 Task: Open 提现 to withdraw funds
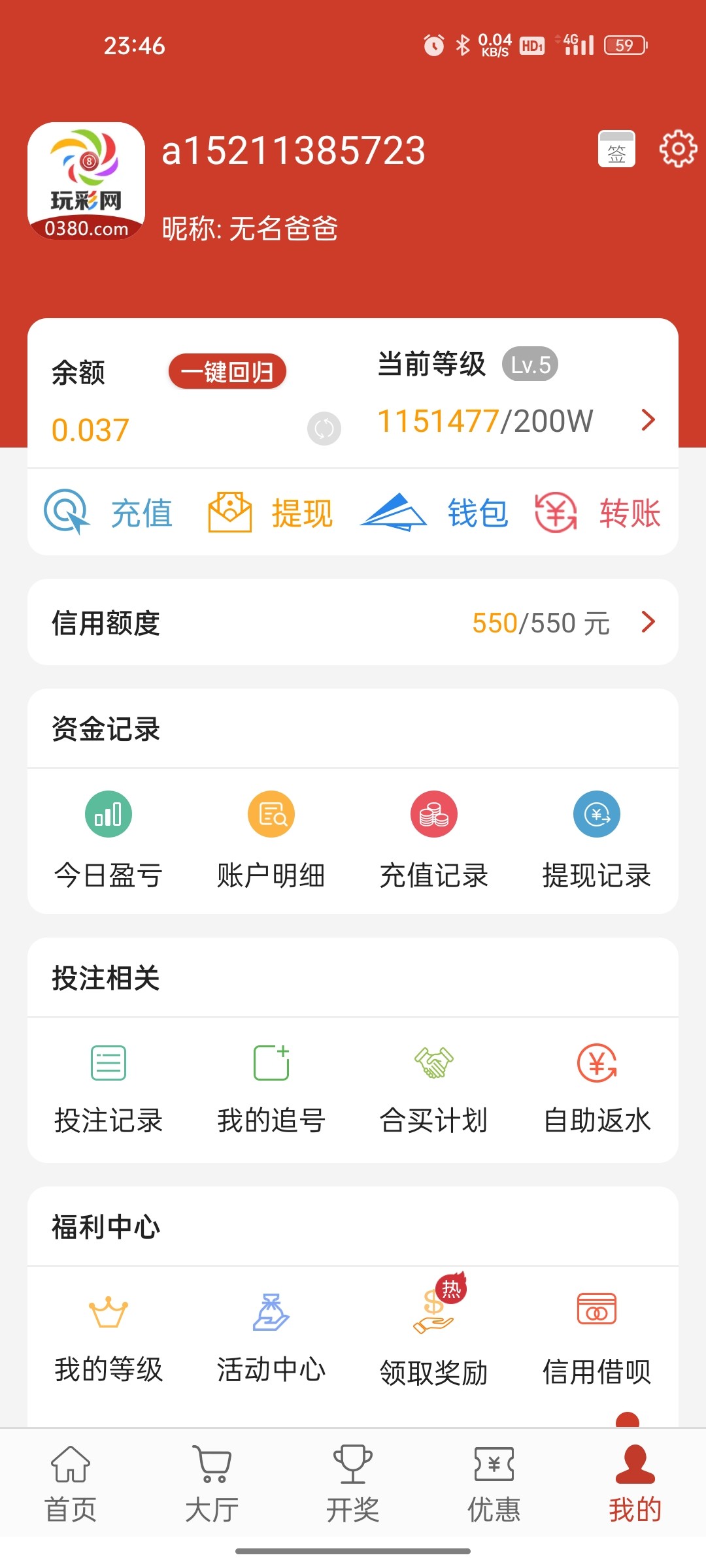tap(271, 512)
